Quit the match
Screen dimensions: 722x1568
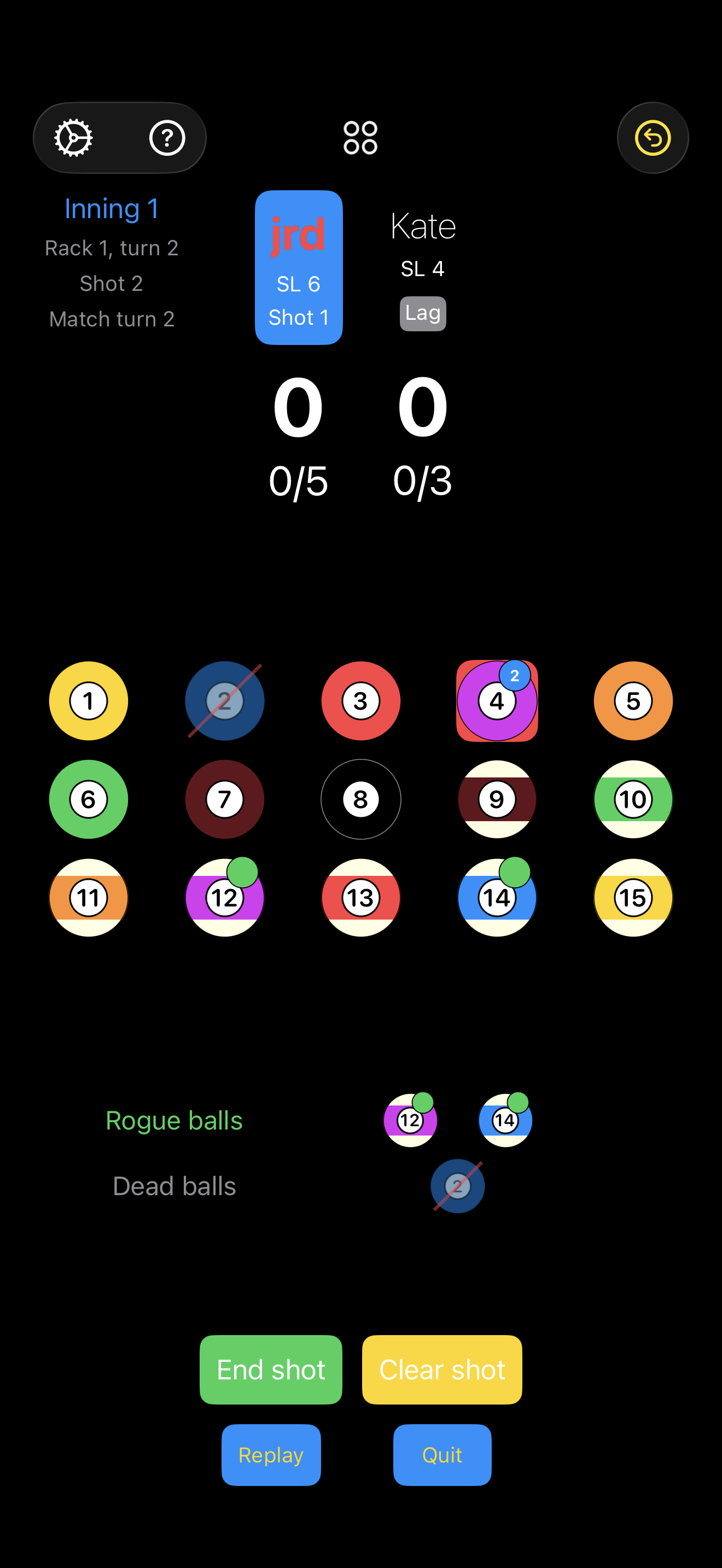pos(442,1455)
